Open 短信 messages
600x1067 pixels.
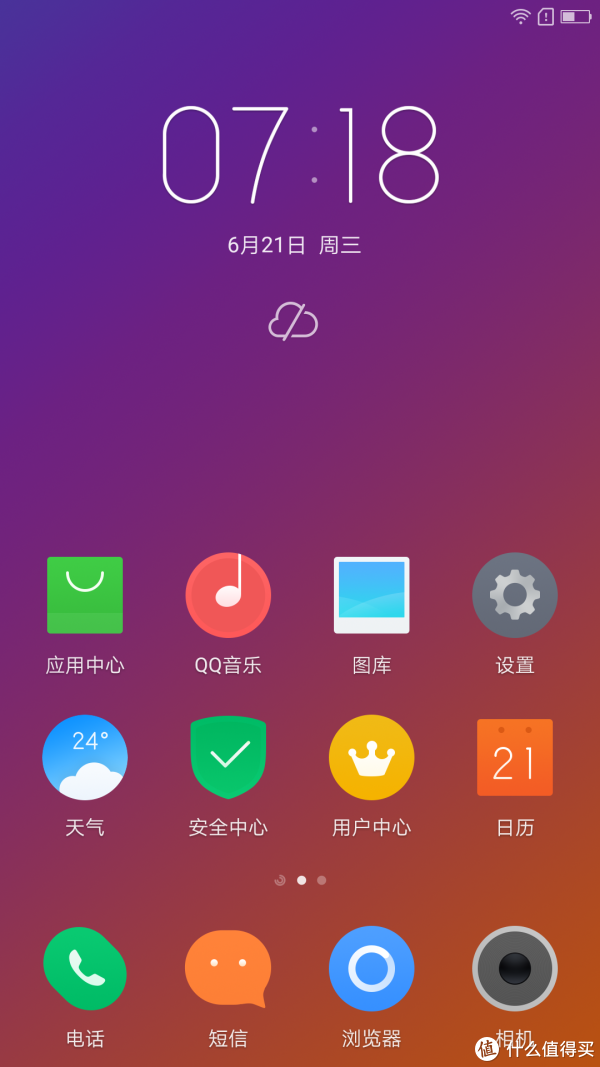pos(228,968)
